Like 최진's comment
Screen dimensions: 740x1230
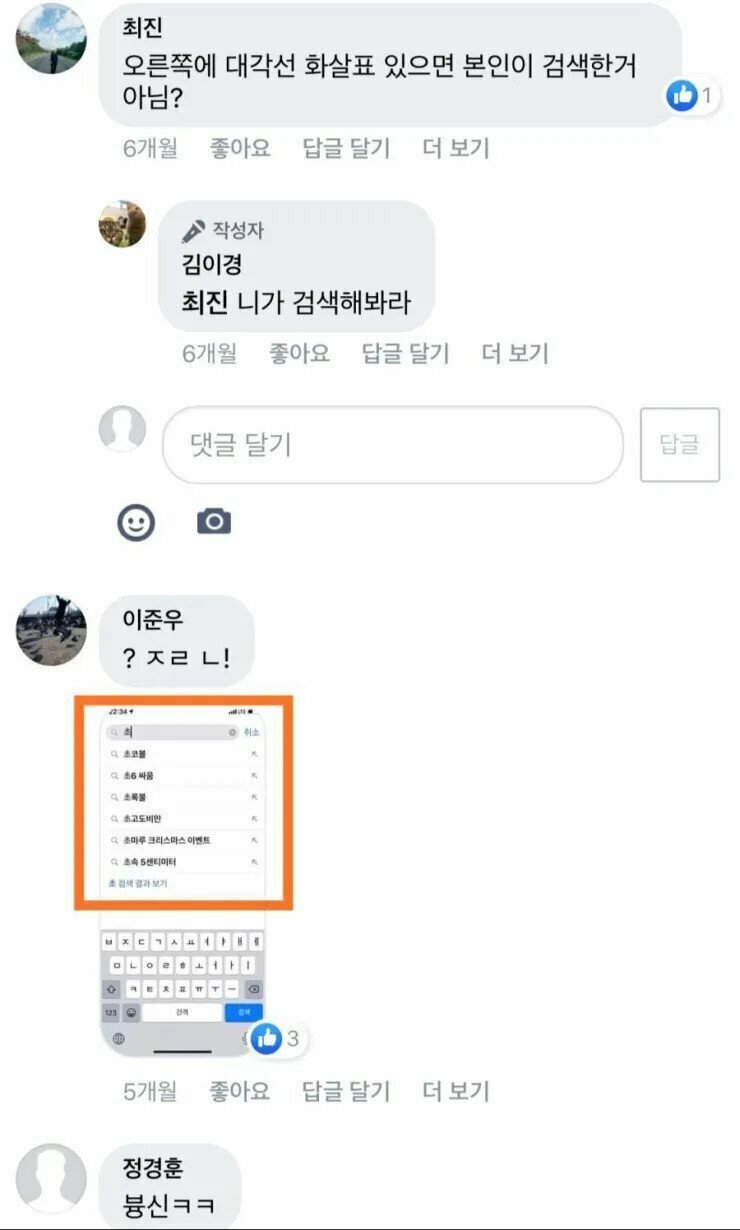[x=239, y=148]
